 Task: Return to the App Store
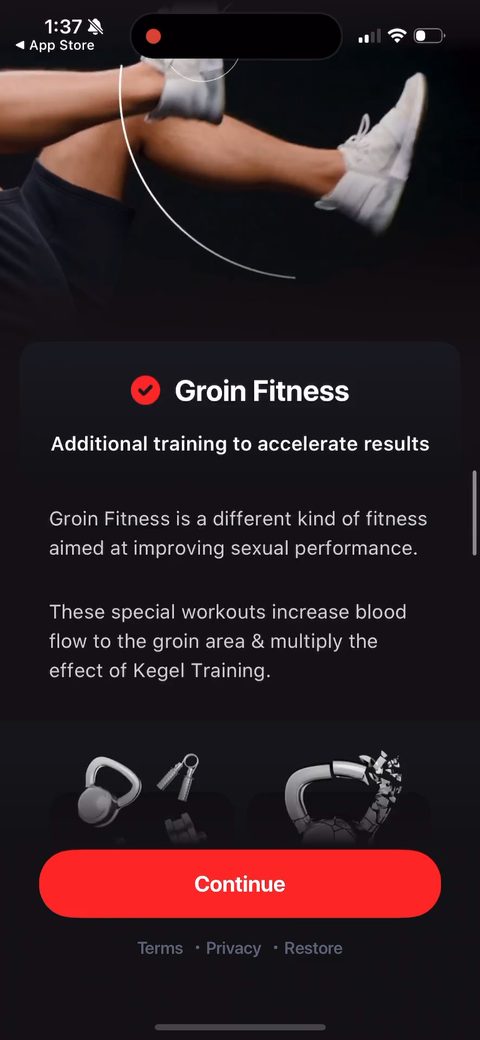pos(55,45)
